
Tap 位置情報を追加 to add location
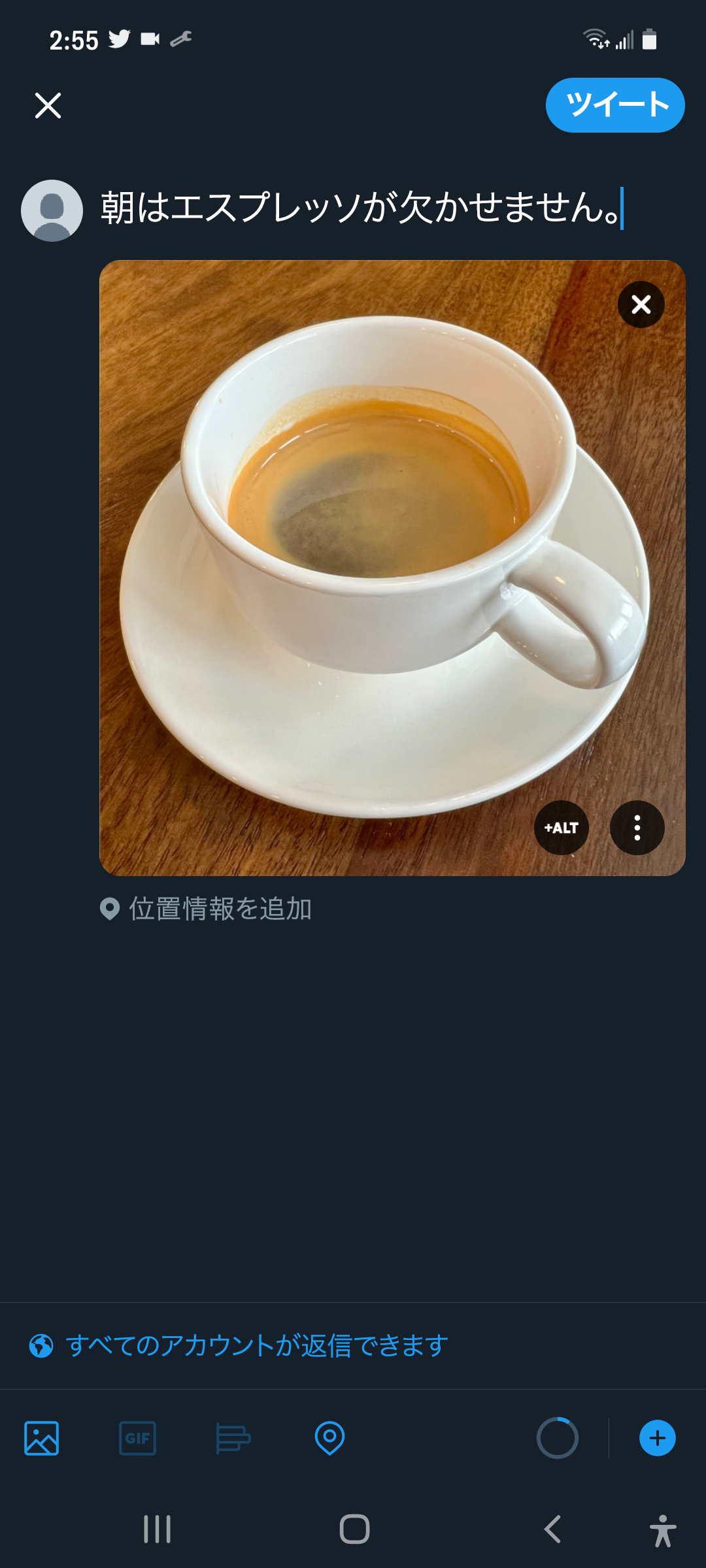coord(219,908)
